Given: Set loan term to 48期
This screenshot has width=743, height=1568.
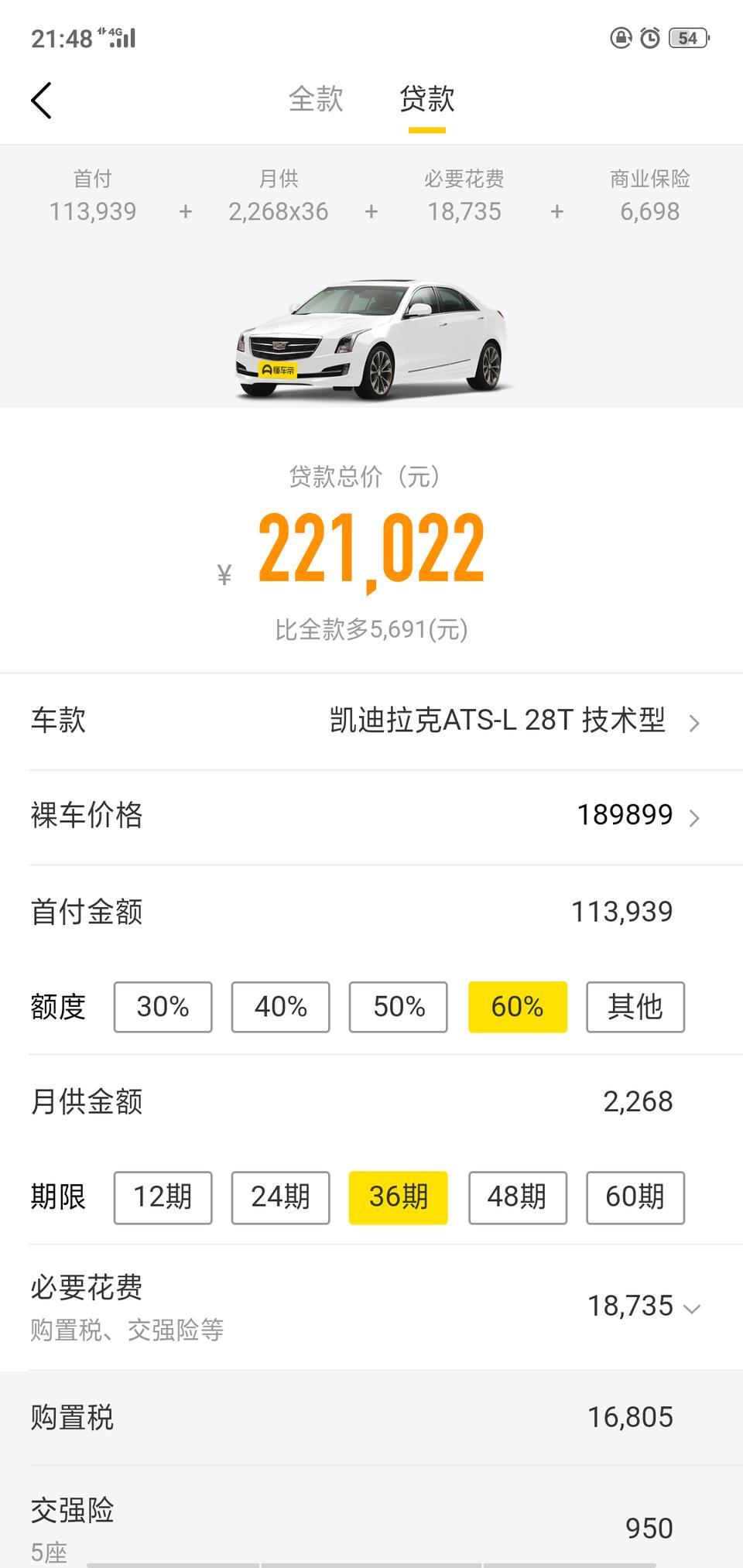Looking at the screenshot, I should (517, 1197).
